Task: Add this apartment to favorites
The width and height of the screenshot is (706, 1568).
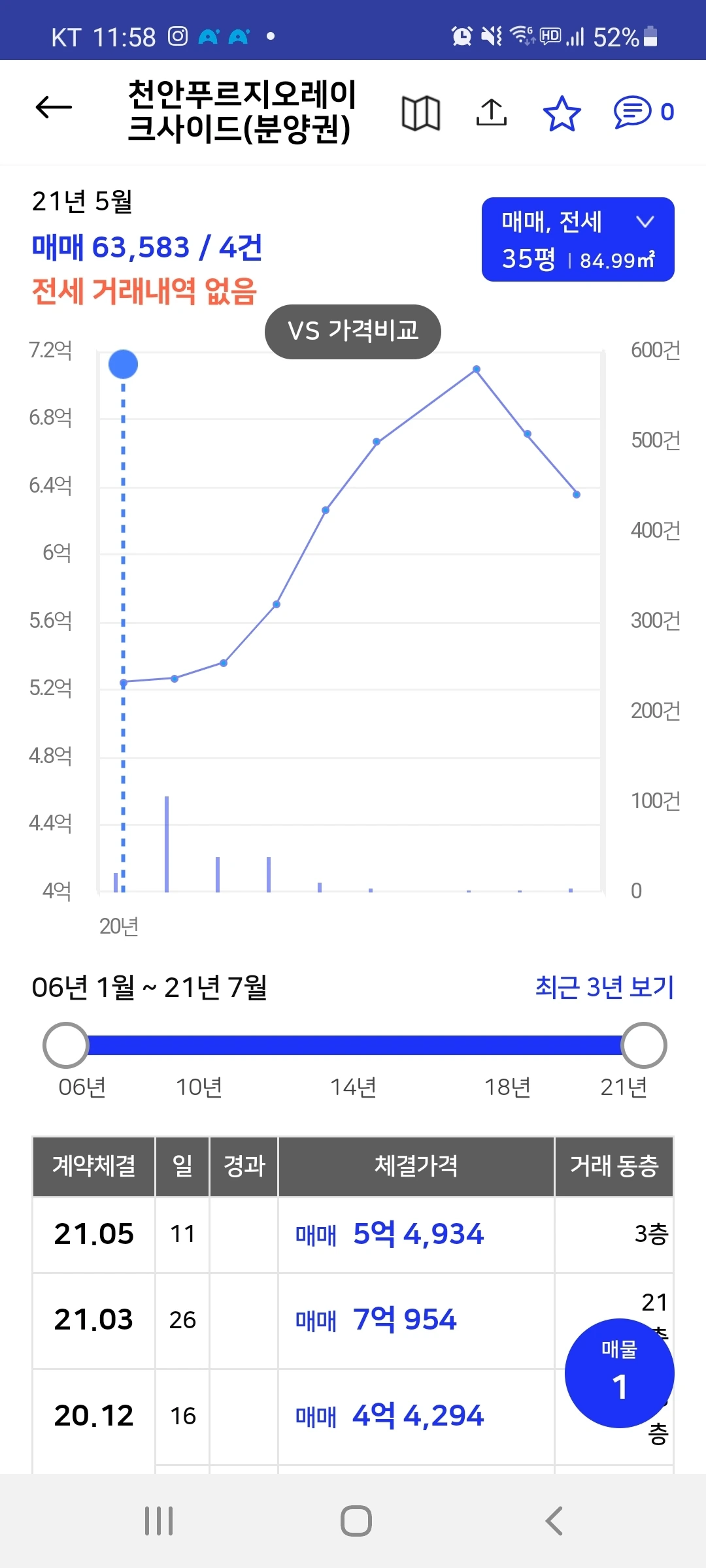Action: (562, 113)
